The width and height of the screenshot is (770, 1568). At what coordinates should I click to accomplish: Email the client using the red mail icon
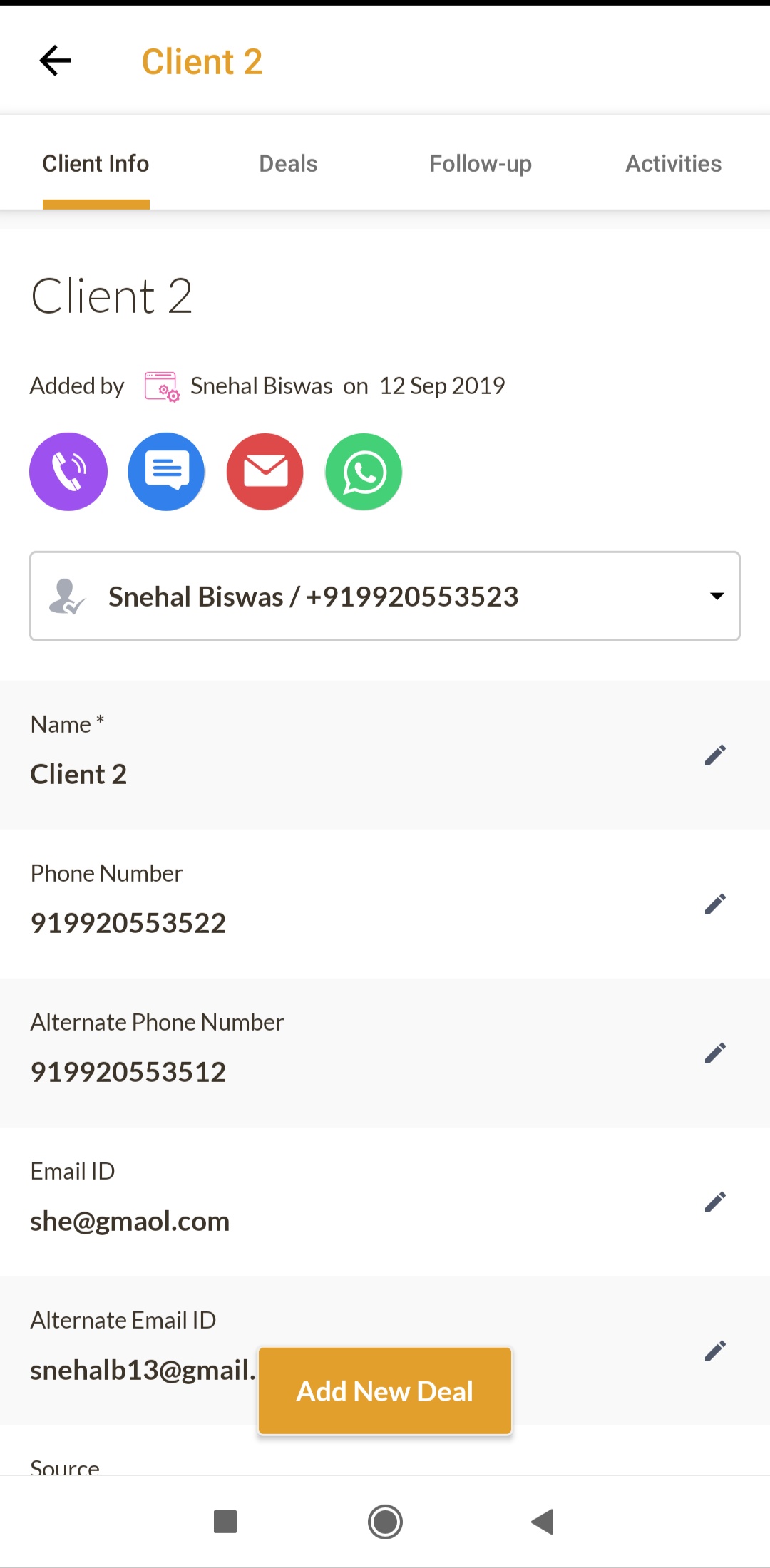[x=265, y=472]
